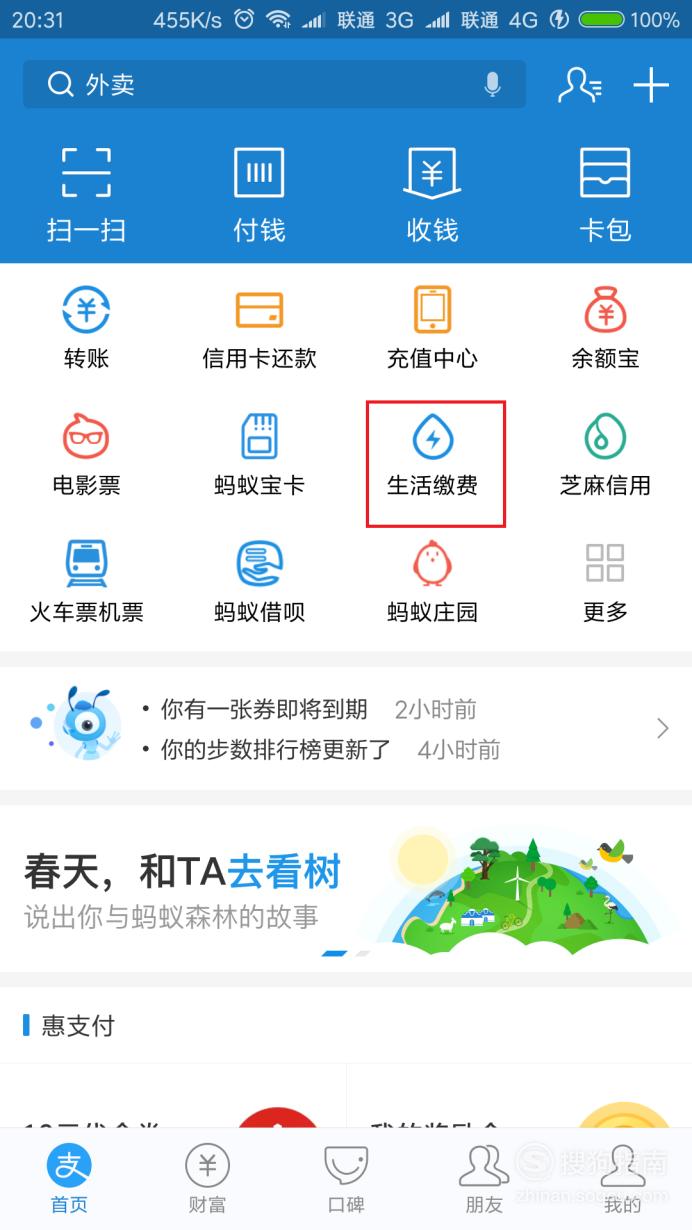Open the plus menu
The height and width of the screenshot is (1230, 692).
pyautogui.click(x=651, y=85)
